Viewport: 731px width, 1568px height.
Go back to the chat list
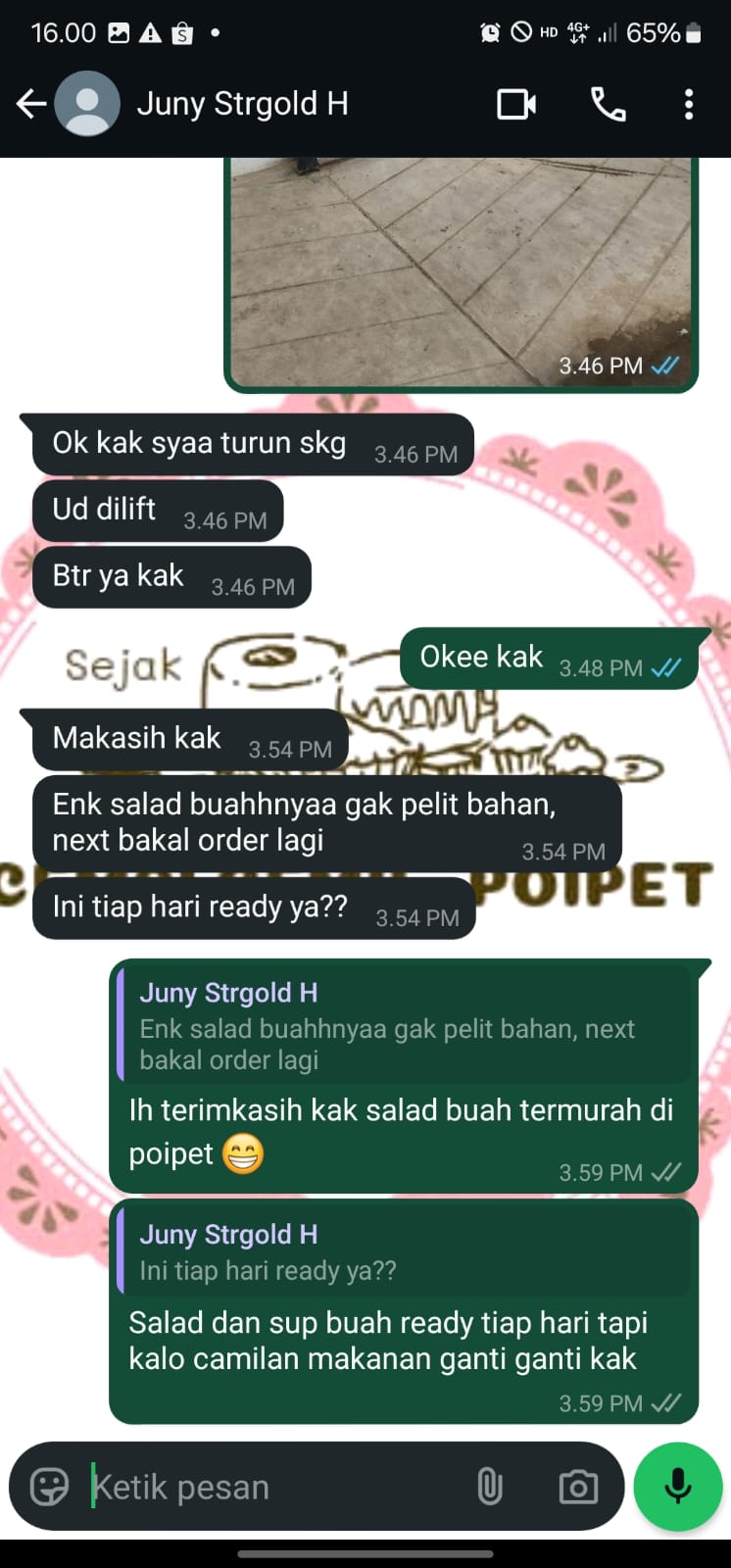(x=31, y=104)
